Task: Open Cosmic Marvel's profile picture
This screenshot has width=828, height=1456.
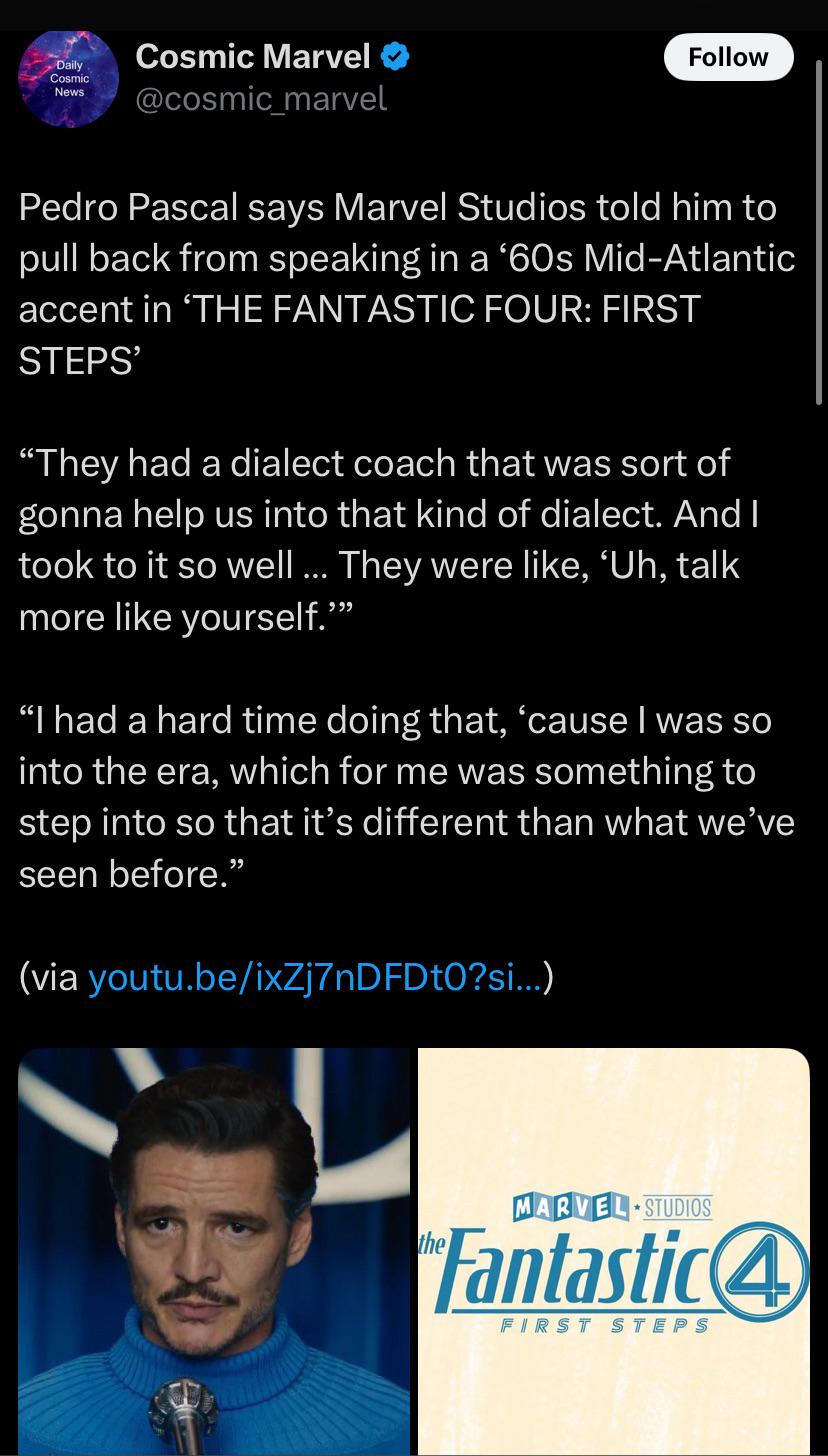Action: 69,78
